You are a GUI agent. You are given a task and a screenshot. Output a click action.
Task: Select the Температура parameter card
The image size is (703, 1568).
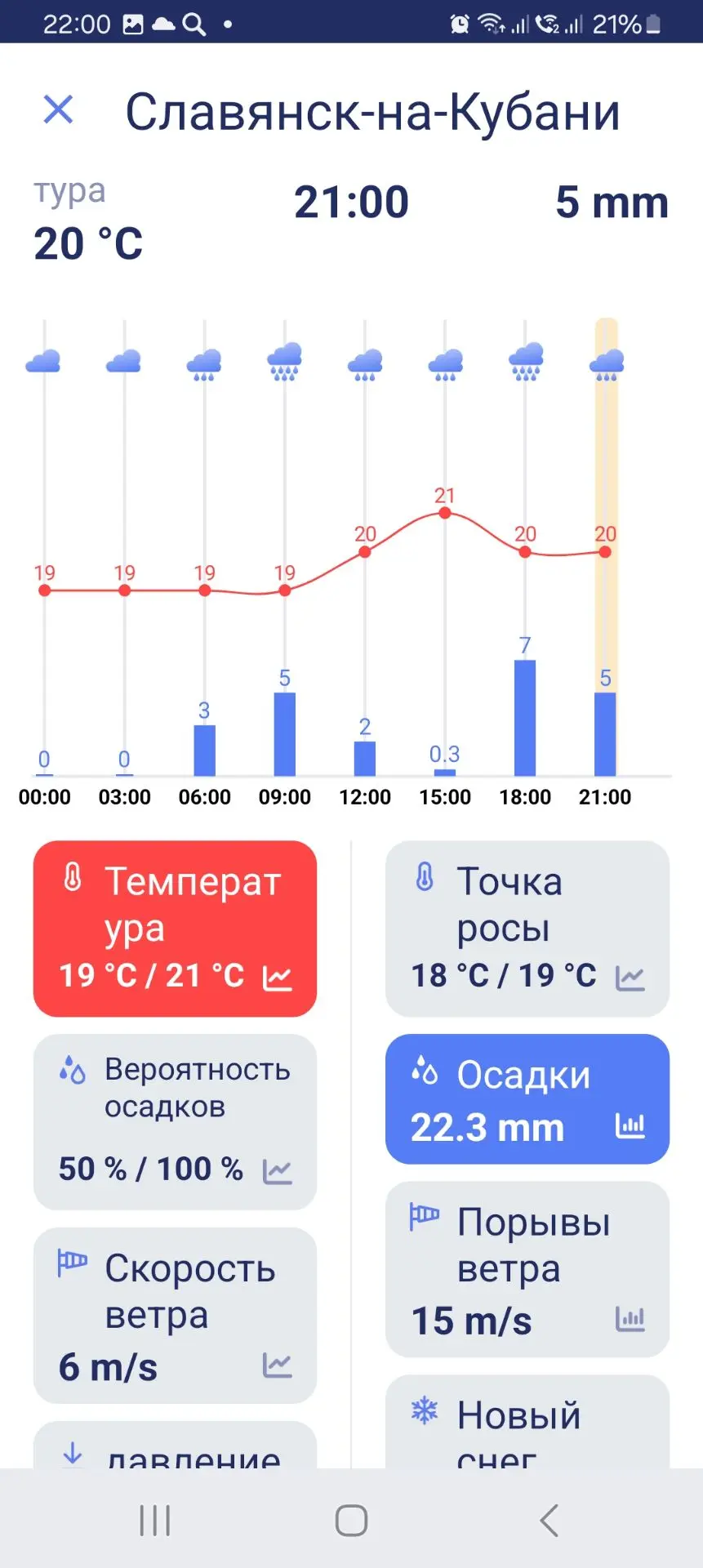pyautogui.click(x=175, y=929)
